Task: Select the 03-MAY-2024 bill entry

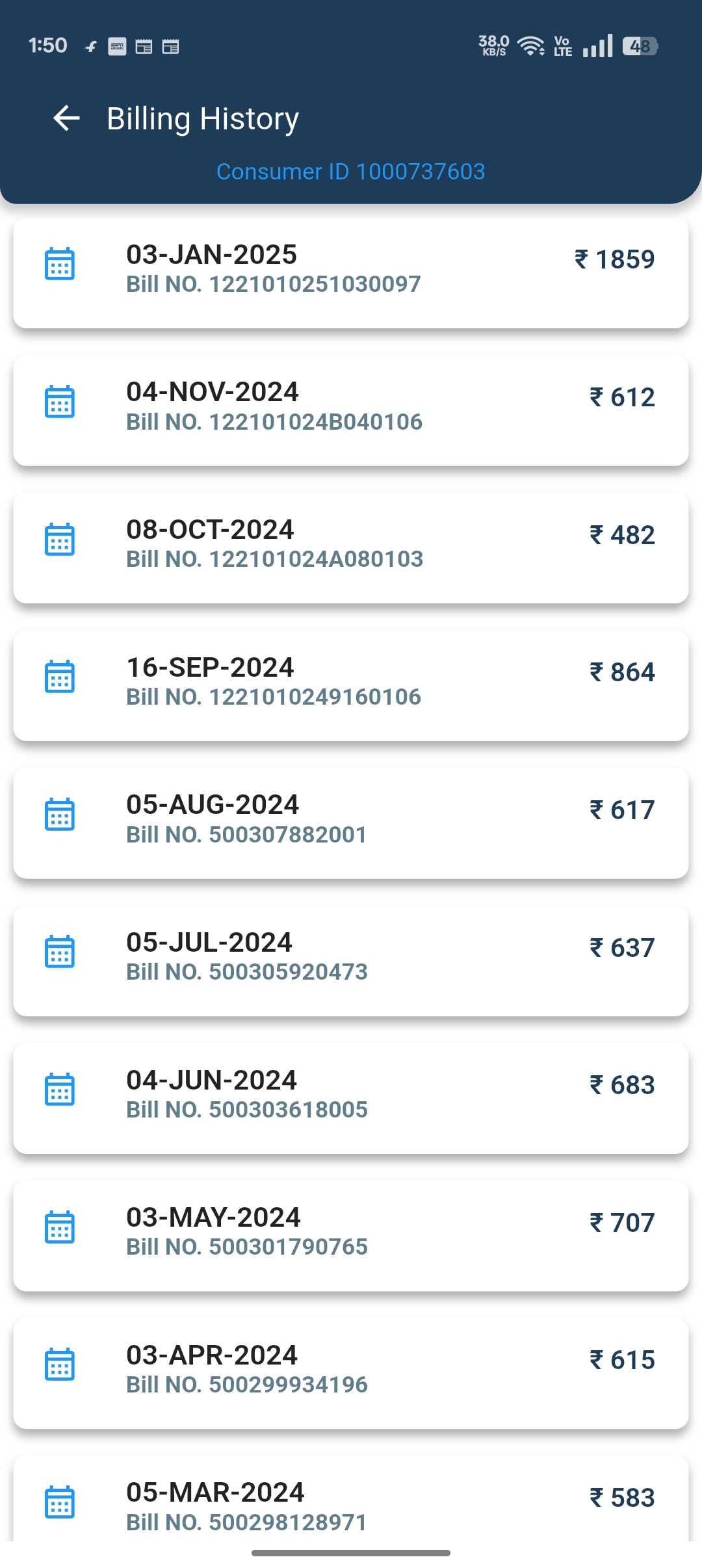Action: click(x=351, y=1236)
